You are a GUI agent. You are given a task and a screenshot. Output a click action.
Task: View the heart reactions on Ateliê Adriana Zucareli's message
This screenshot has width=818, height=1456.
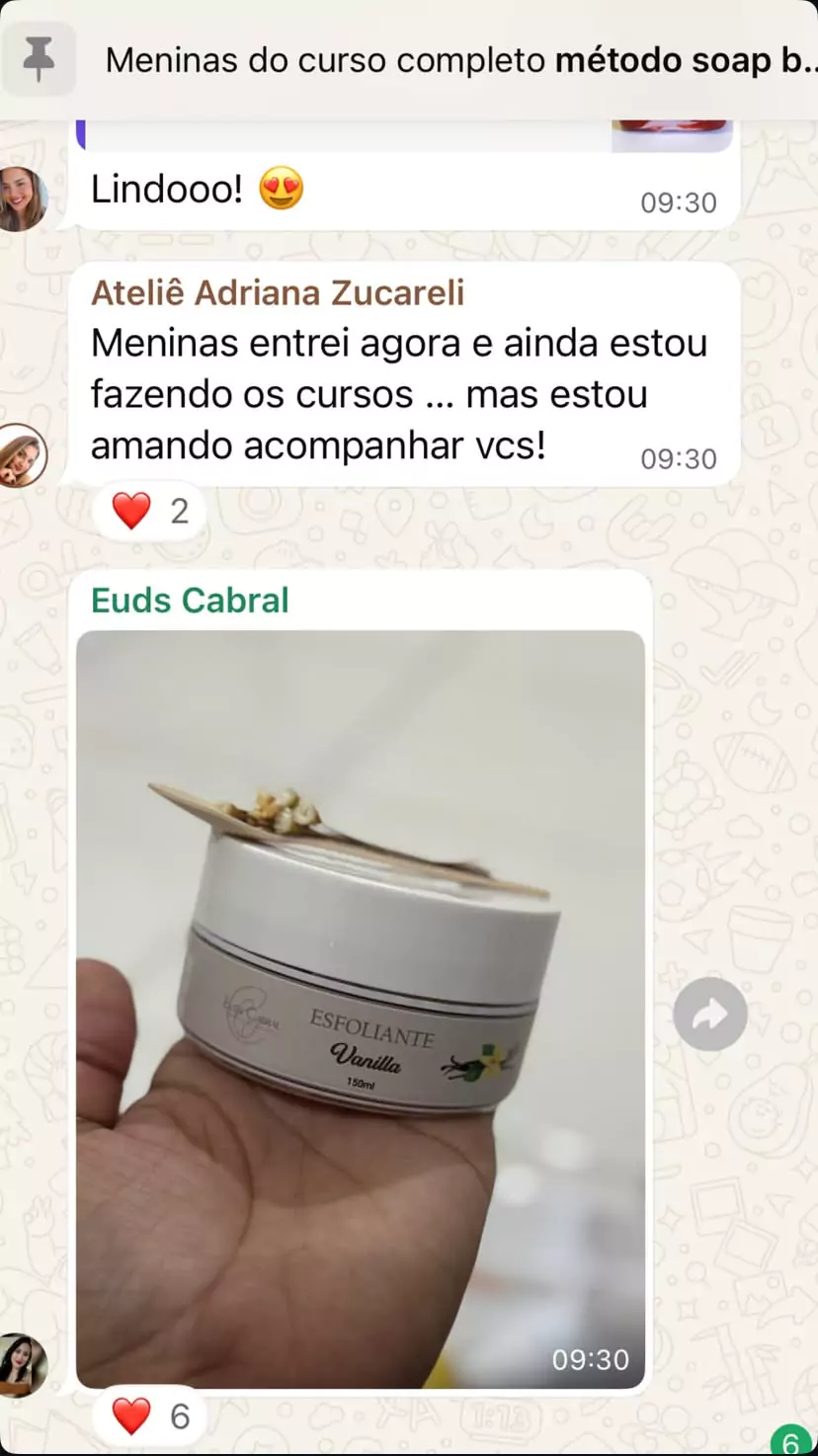coord(150,511)
